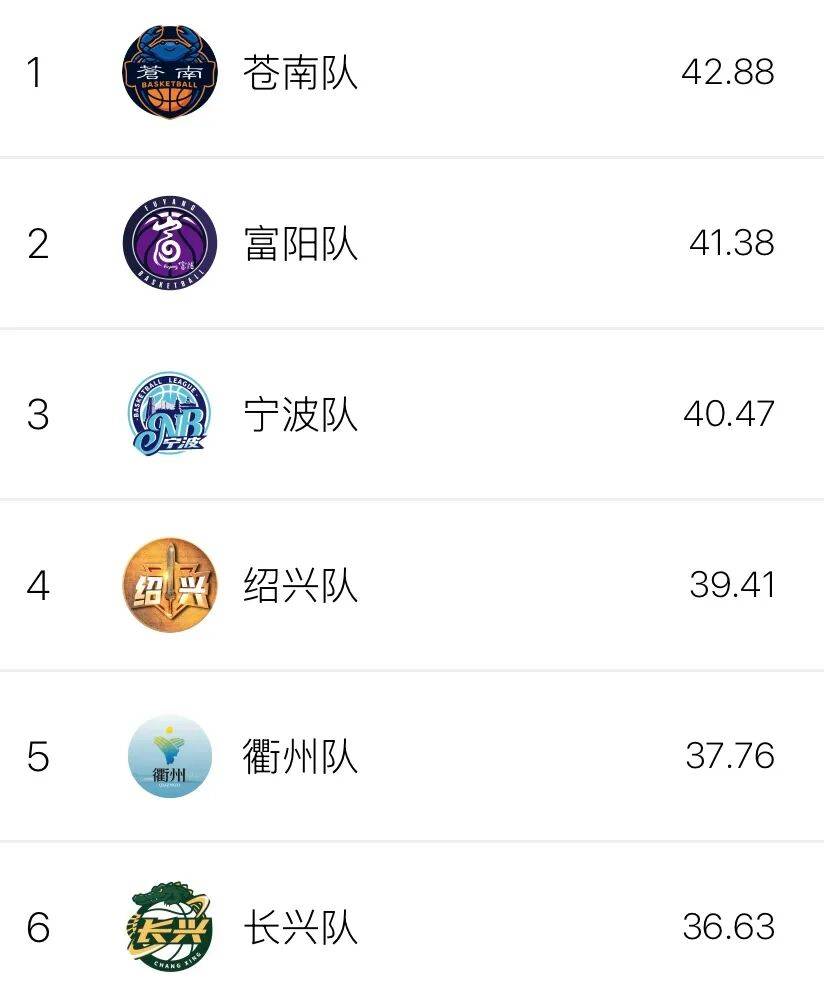Click the score 40.47 next to 宁波队
The width and height of the screenshot is (824, 998).
(x=729, y=415)
